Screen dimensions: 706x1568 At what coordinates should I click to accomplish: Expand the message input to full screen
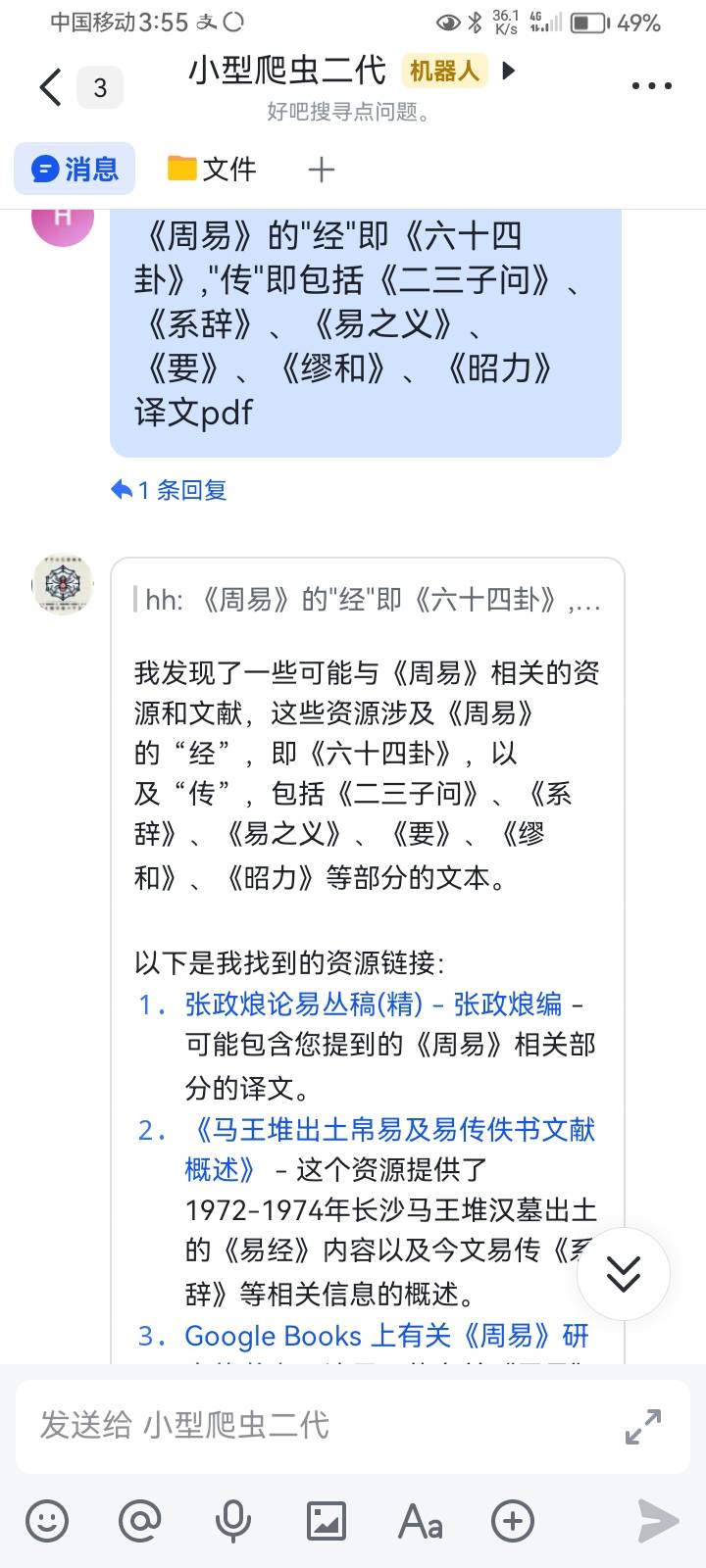[643, 1426]
